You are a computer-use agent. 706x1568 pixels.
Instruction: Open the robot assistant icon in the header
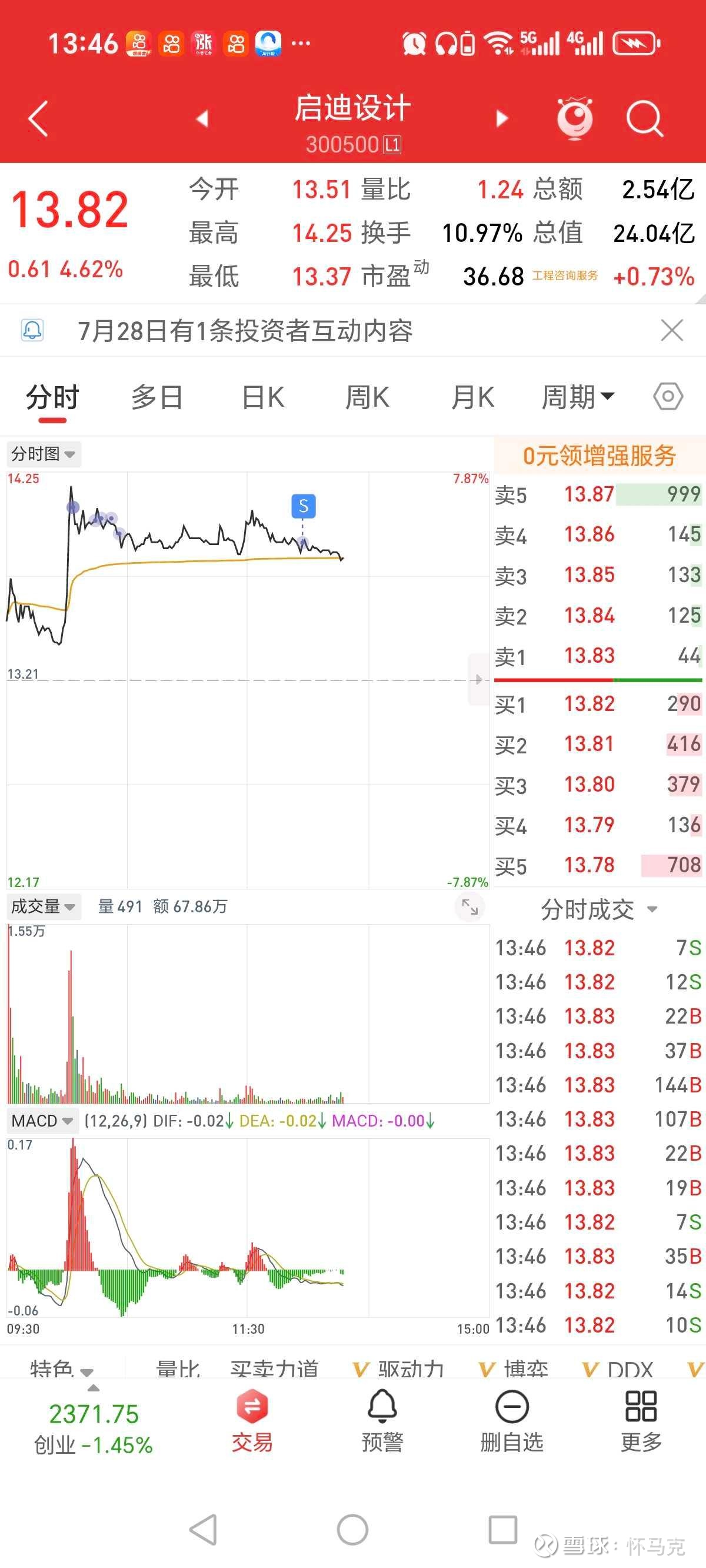click(x=575, y=118)
